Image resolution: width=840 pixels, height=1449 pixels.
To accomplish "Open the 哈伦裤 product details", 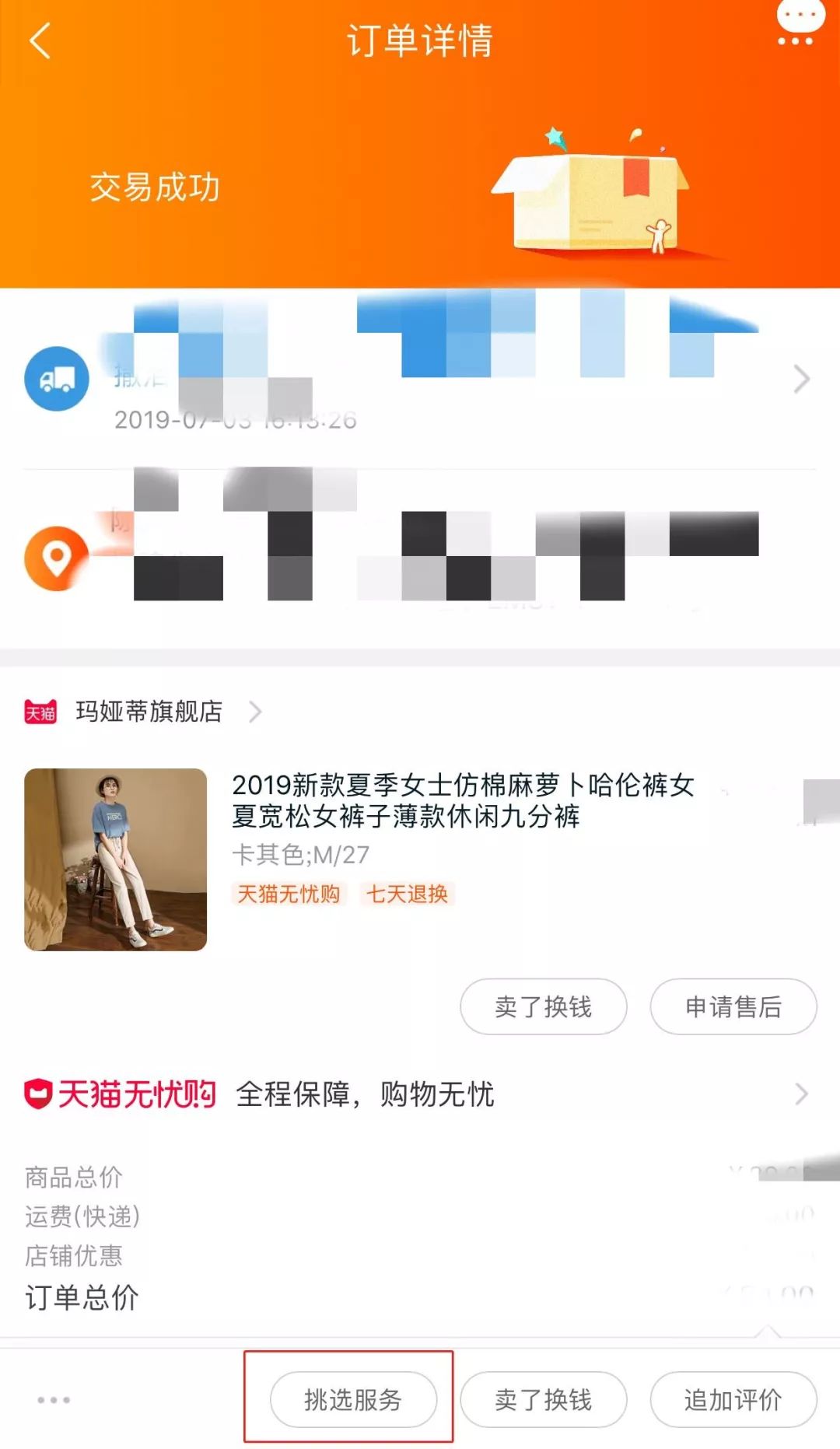I will click(x=462, y=801).
